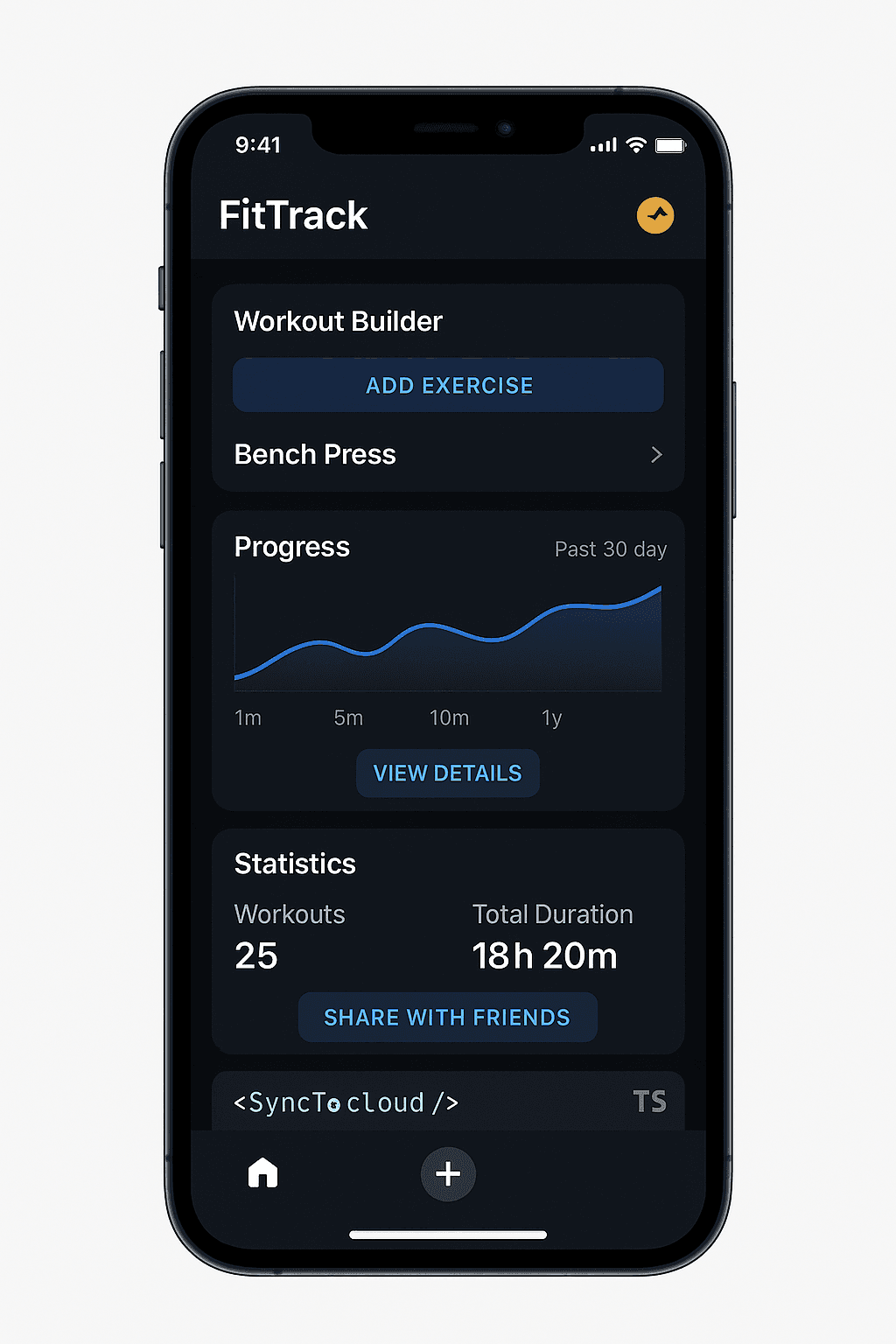The image size is (896, 1344).
Task: Select the 10m time range
Action: (x=449, y=717)
